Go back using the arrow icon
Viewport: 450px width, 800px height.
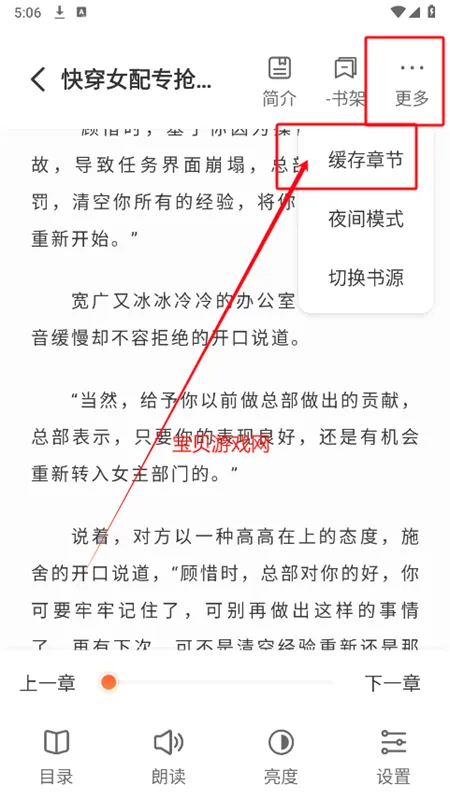[38, 80]
